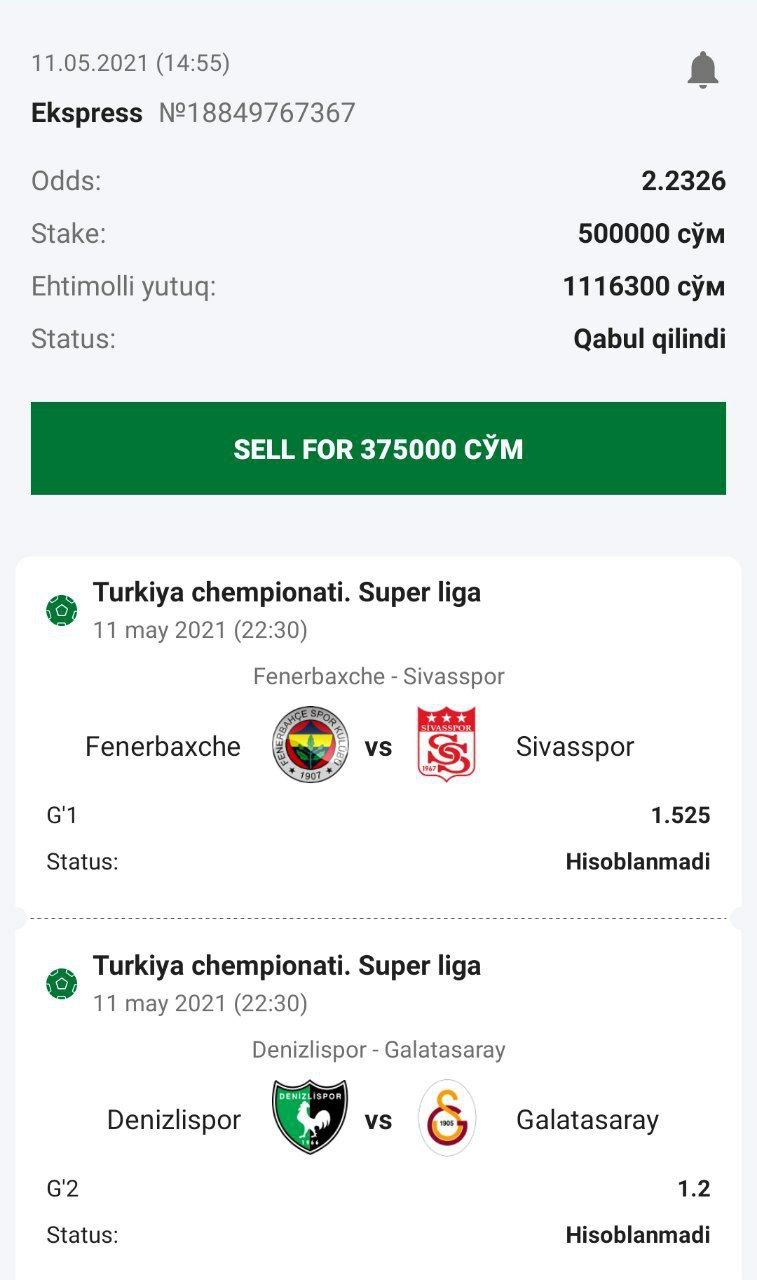Sell the bet for 375000 сўм
Viewport: 757px width, 1280px height.
tap(378, 449)
